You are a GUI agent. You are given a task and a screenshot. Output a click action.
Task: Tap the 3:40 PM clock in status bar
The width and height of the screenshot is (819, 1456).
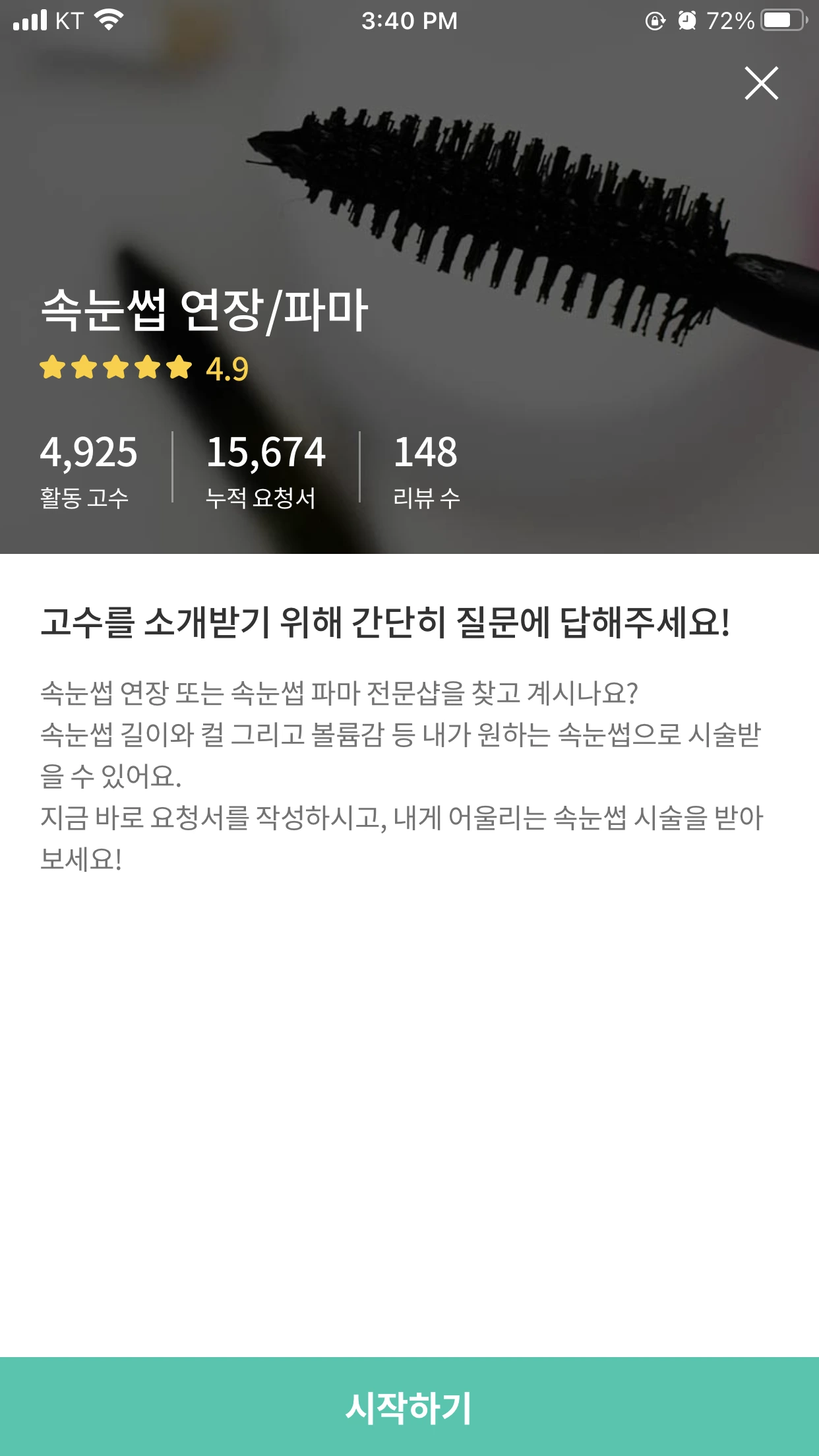click(x=409, y=20)
